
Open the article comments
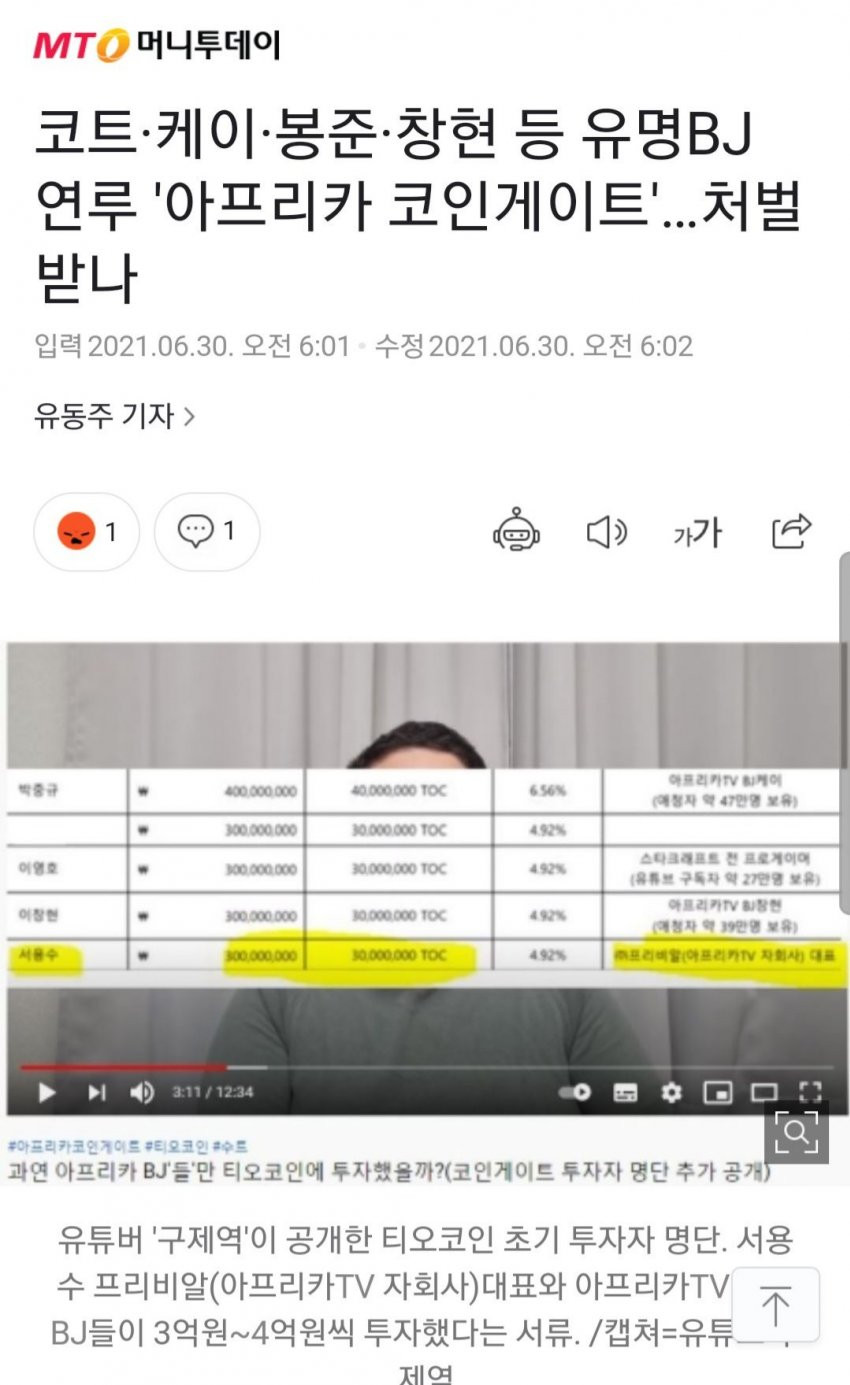207,532
